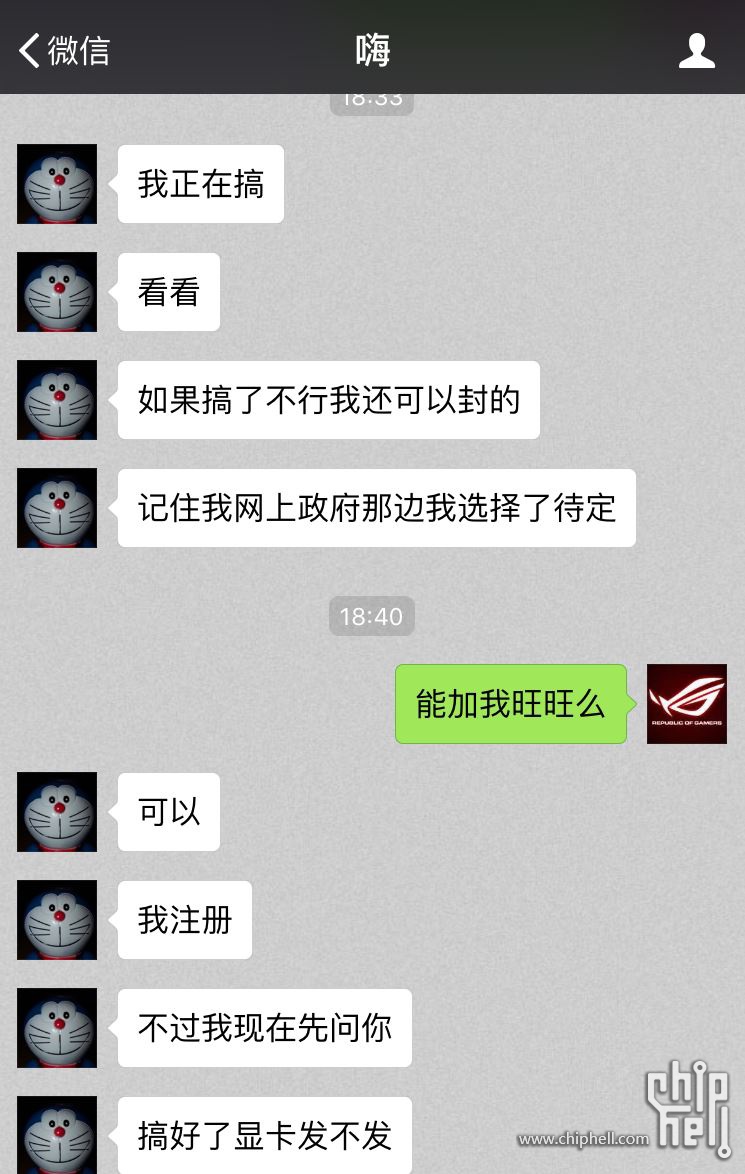Screen dimensions: 745x1174
Task: Open the chat info profile icon
Action: click(696, 50)
